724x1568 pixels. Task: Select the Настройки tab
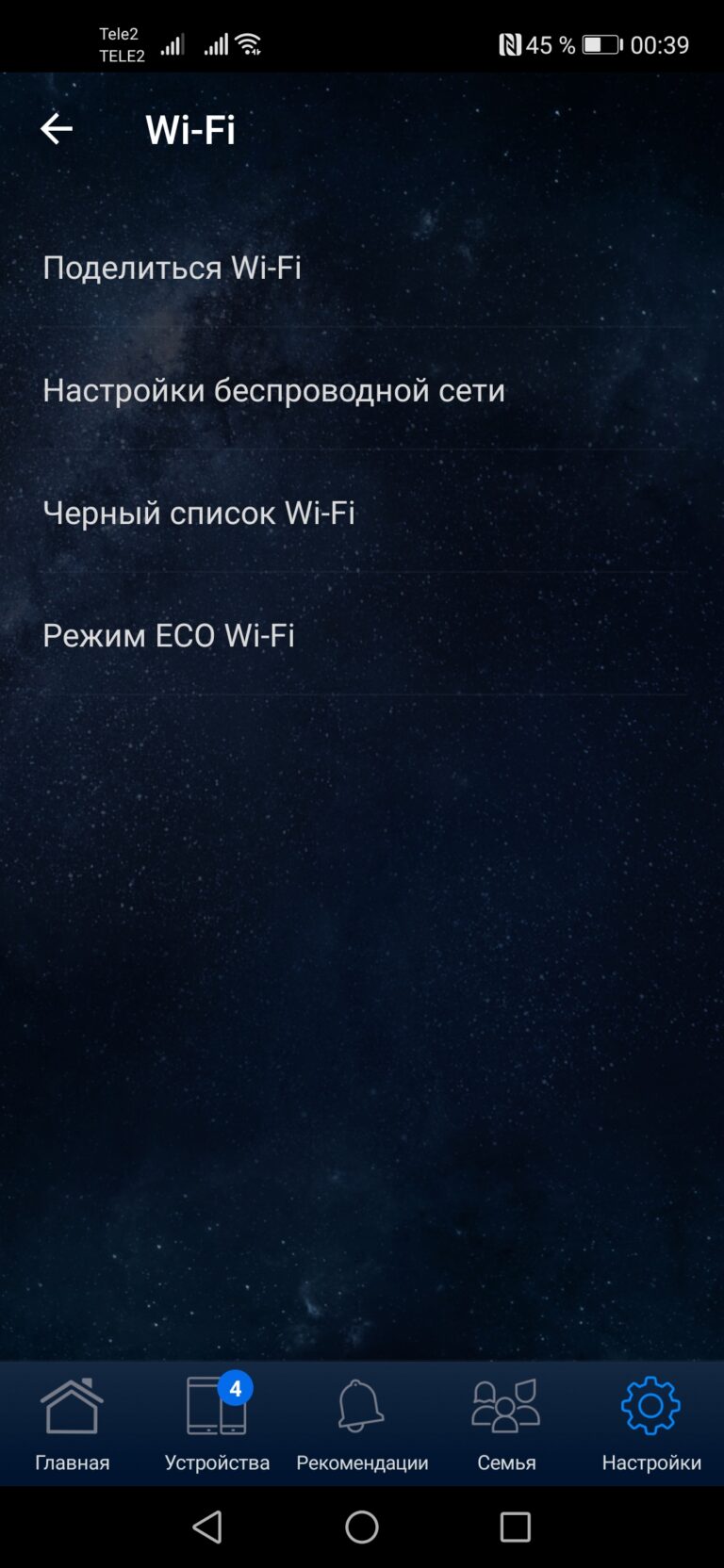pyautogui.click(x=651, y=1424)
